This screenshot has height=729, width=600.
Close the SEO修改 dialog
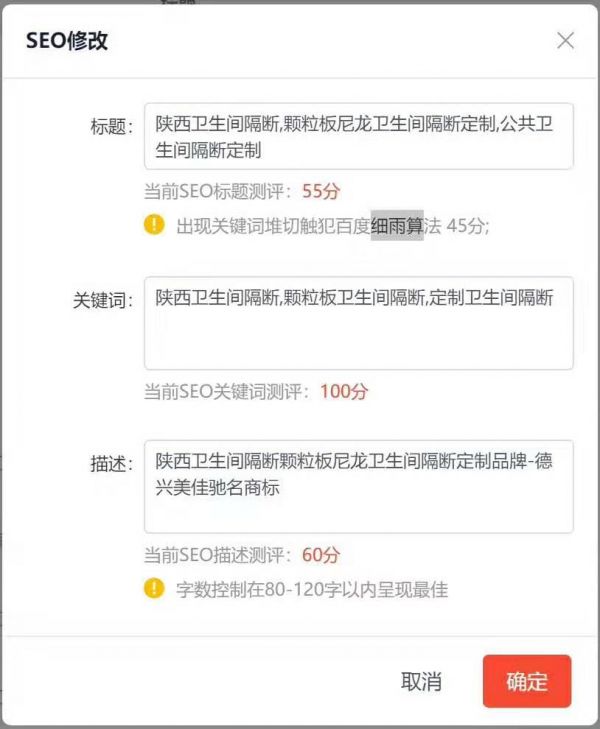565,40
